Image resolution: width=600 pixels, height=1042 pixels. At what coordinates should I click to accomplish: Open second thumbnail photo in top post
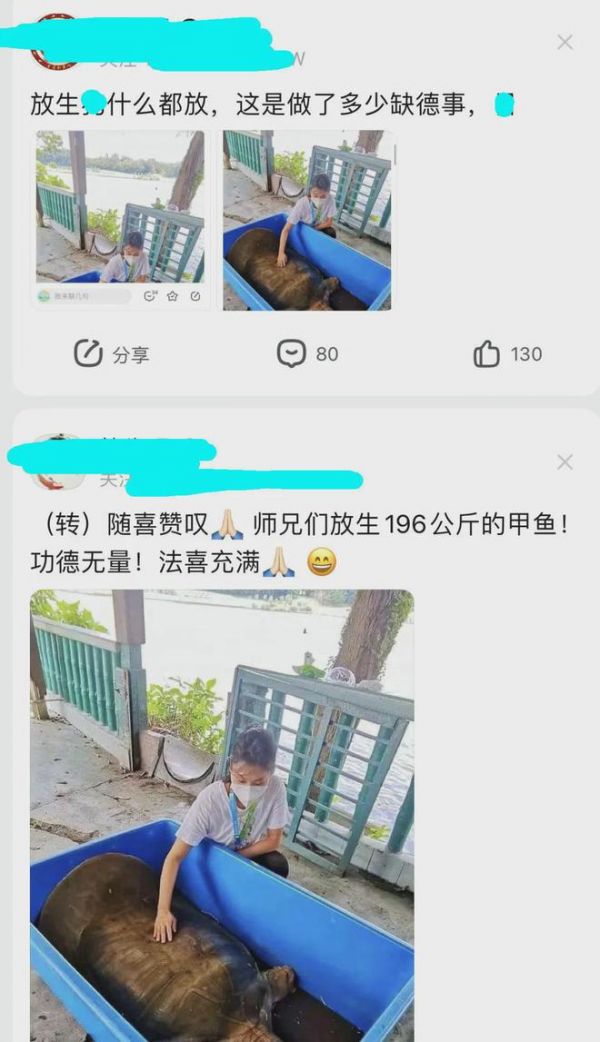[x=308, y=218]
